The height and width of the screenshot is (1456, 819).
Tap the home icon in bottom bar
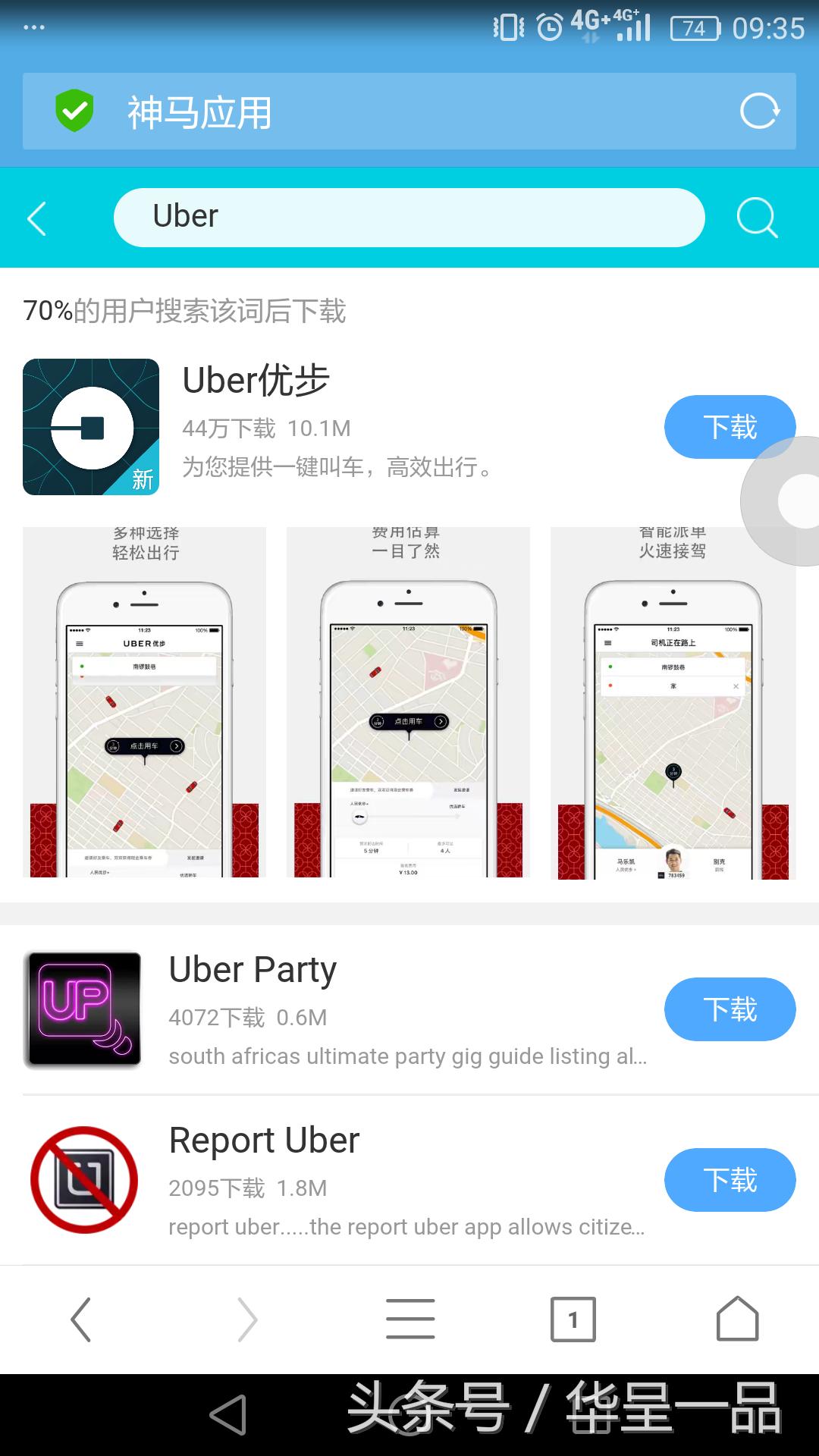point(736,1317)
